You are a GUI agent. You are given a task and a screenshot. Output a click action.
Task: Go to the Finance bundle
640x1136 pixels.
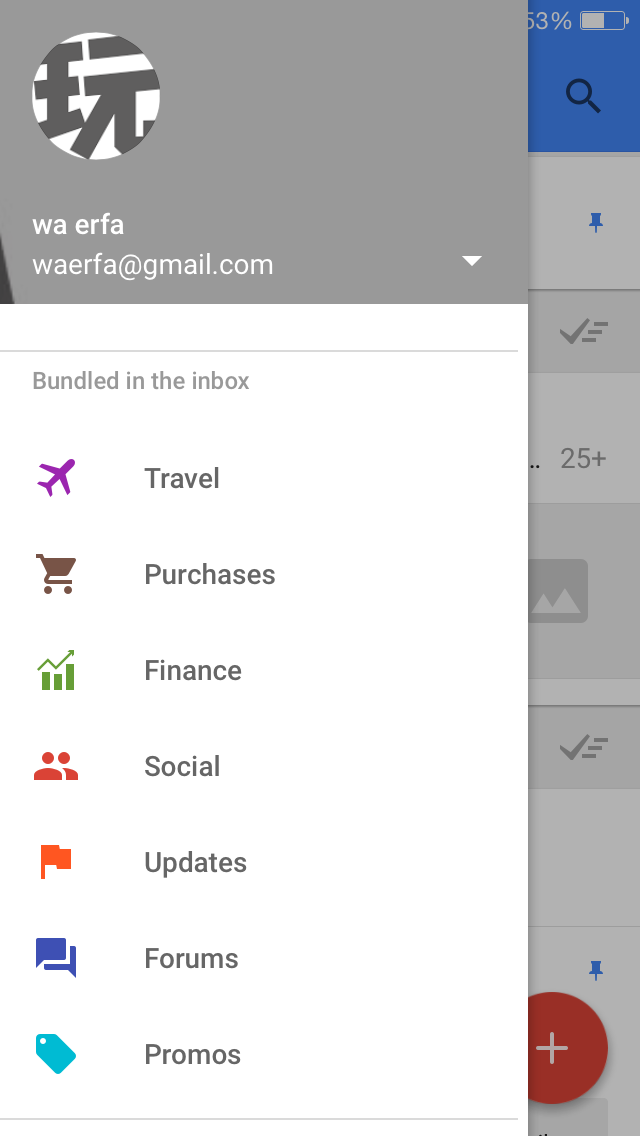(192, 670)
